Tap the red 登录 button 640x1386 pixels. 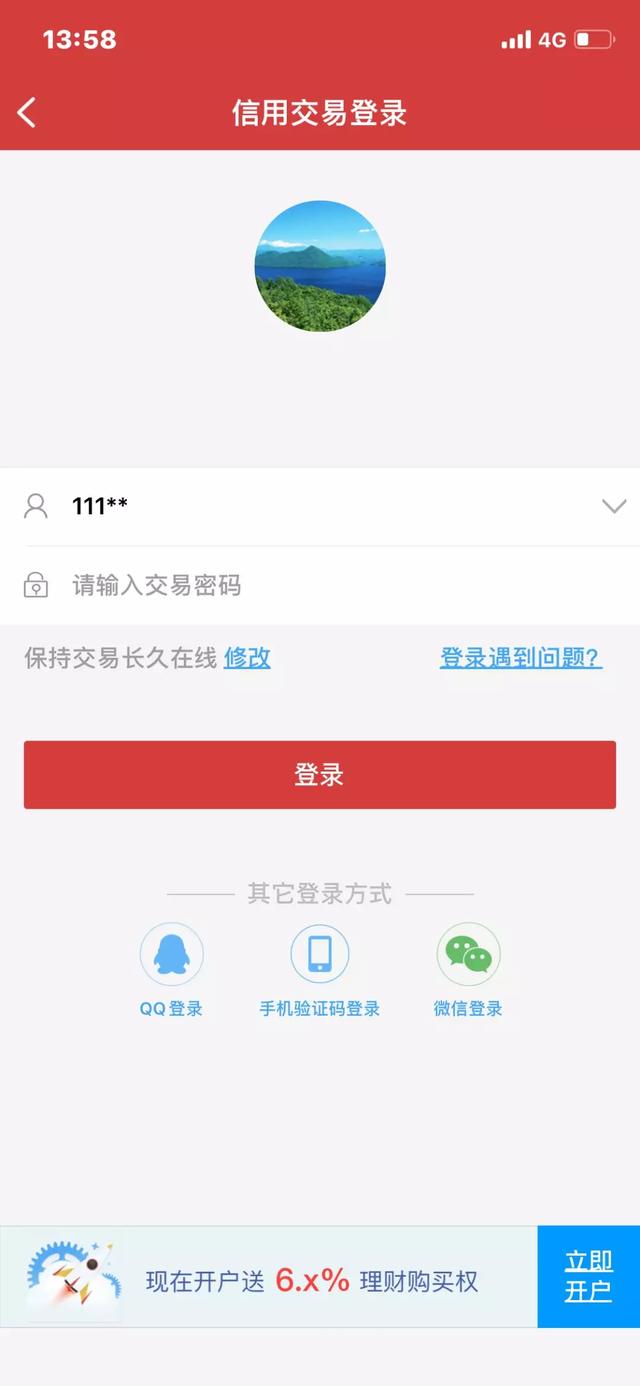point(320,775)
